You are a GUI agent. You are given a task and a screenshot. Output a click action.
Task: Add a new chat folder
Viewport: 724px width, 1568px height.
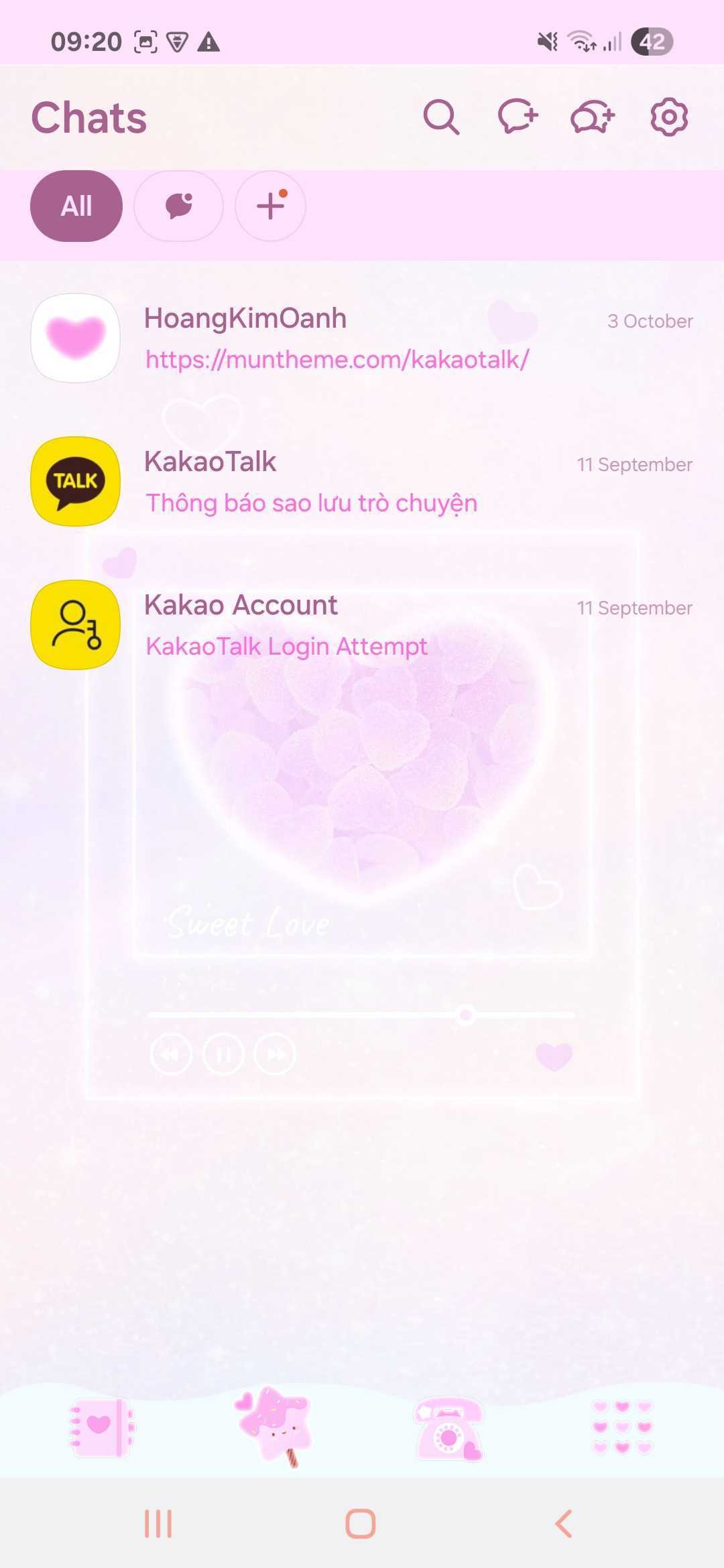(x=270, y=206)
